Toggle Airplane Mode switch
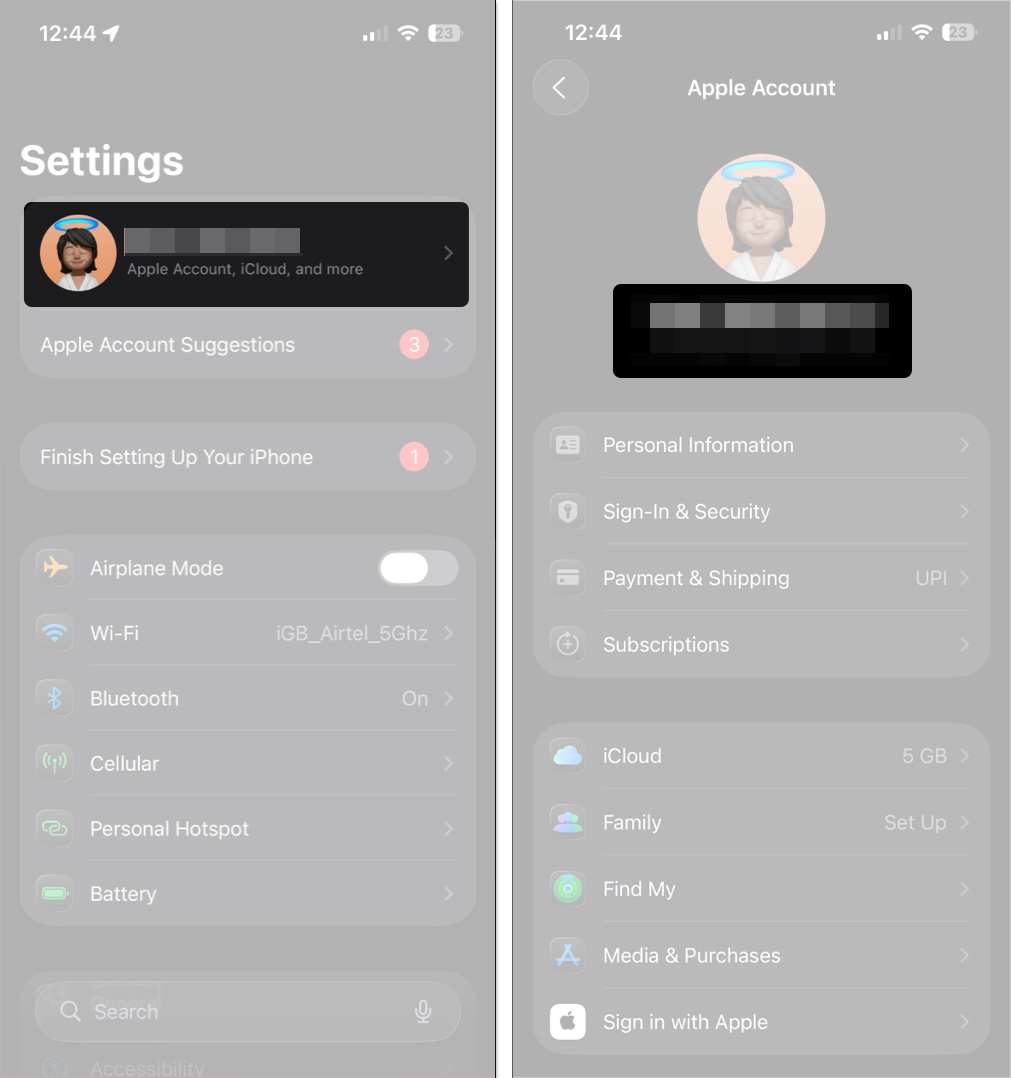 point(418,568)
